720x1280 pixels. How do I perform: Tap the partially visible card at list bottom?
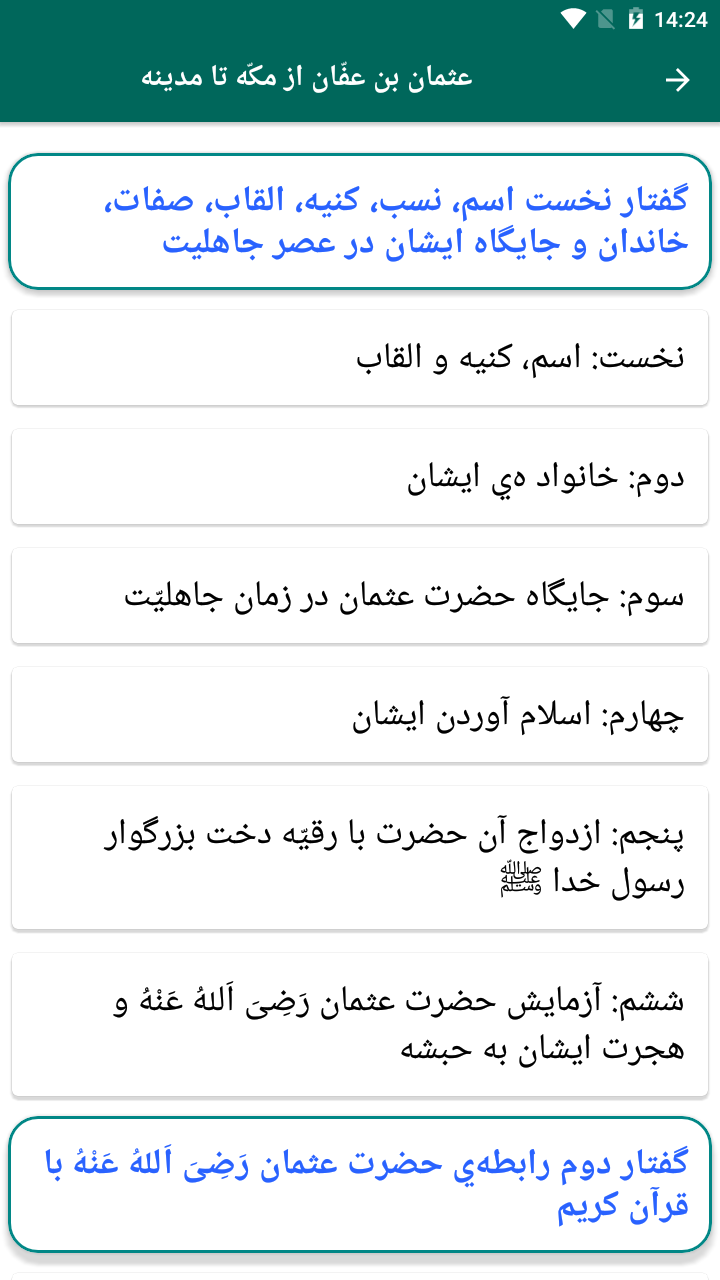coord(360,1273)
